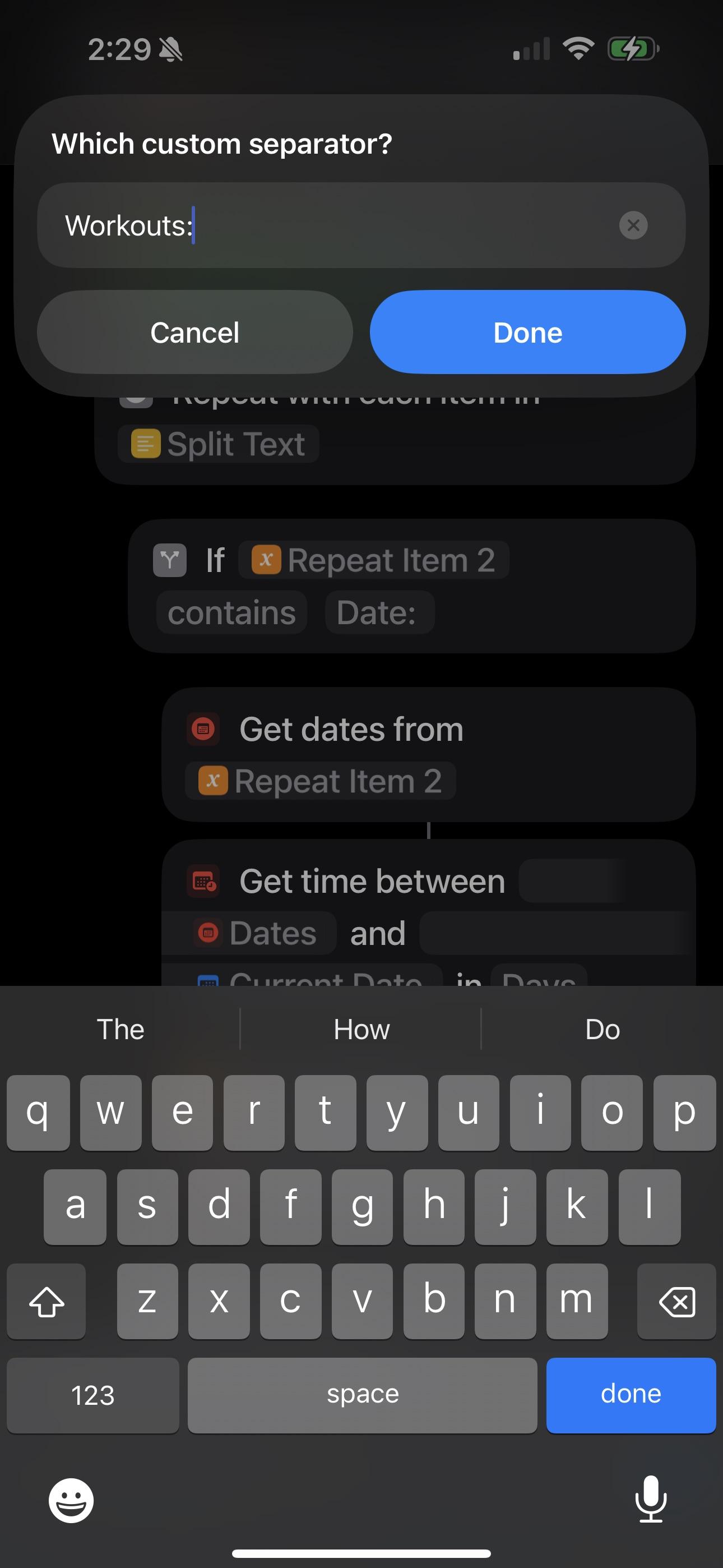Choose the How word suggestion
Screen dimensions: 723x1568
click(x=361, y=1029)
